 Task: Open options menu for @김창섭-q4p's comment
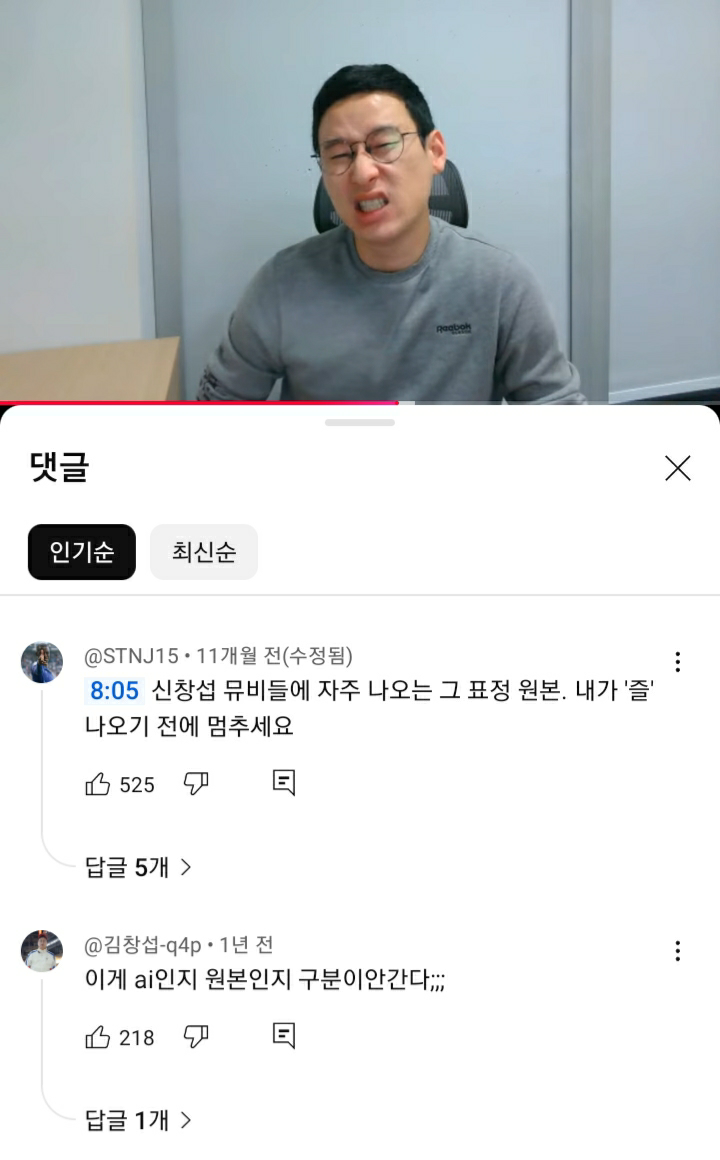(677, 951)
